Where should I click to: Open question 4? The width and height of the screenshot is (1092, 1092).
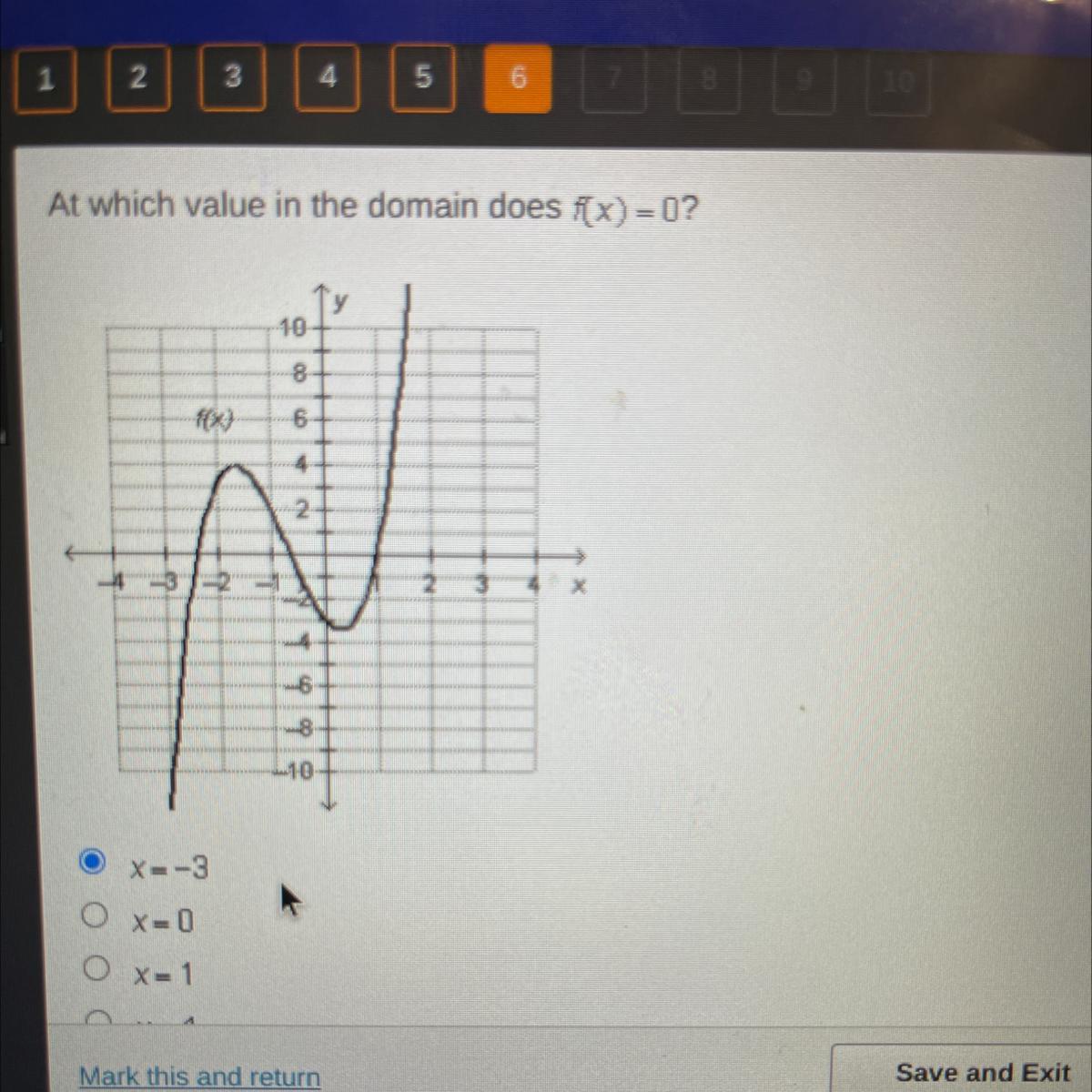pyautogui.click(x=328, y=77)
